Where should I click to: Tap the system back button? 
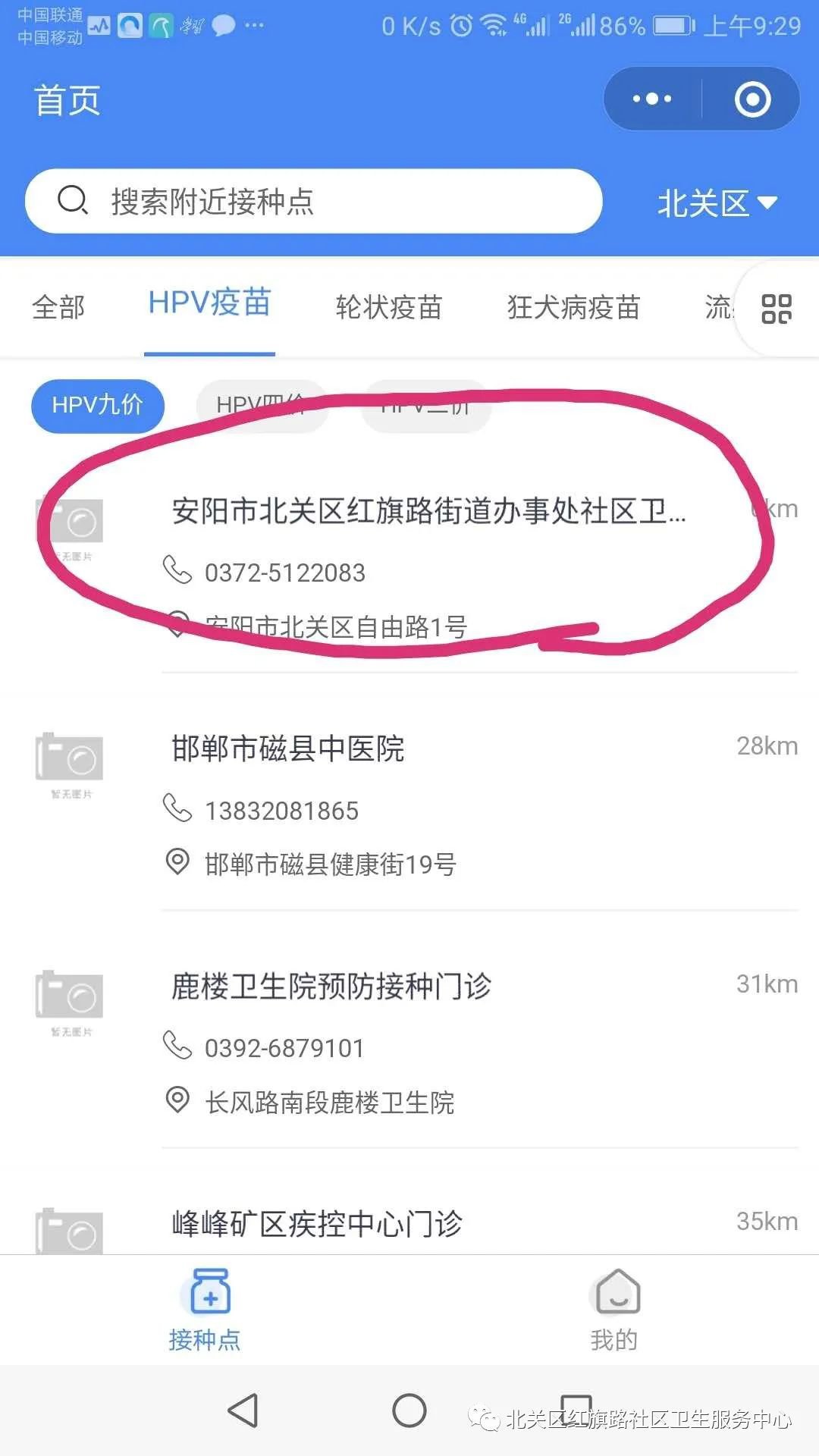(x=243, y=1411)
